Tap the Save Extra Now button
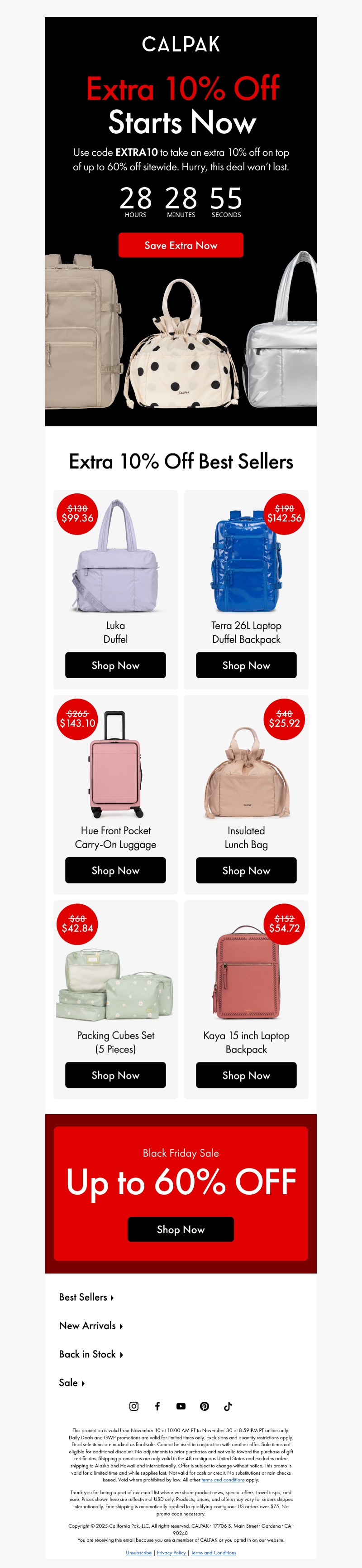362x1568 pixels. pyautogui.click(x=181, y=245)
